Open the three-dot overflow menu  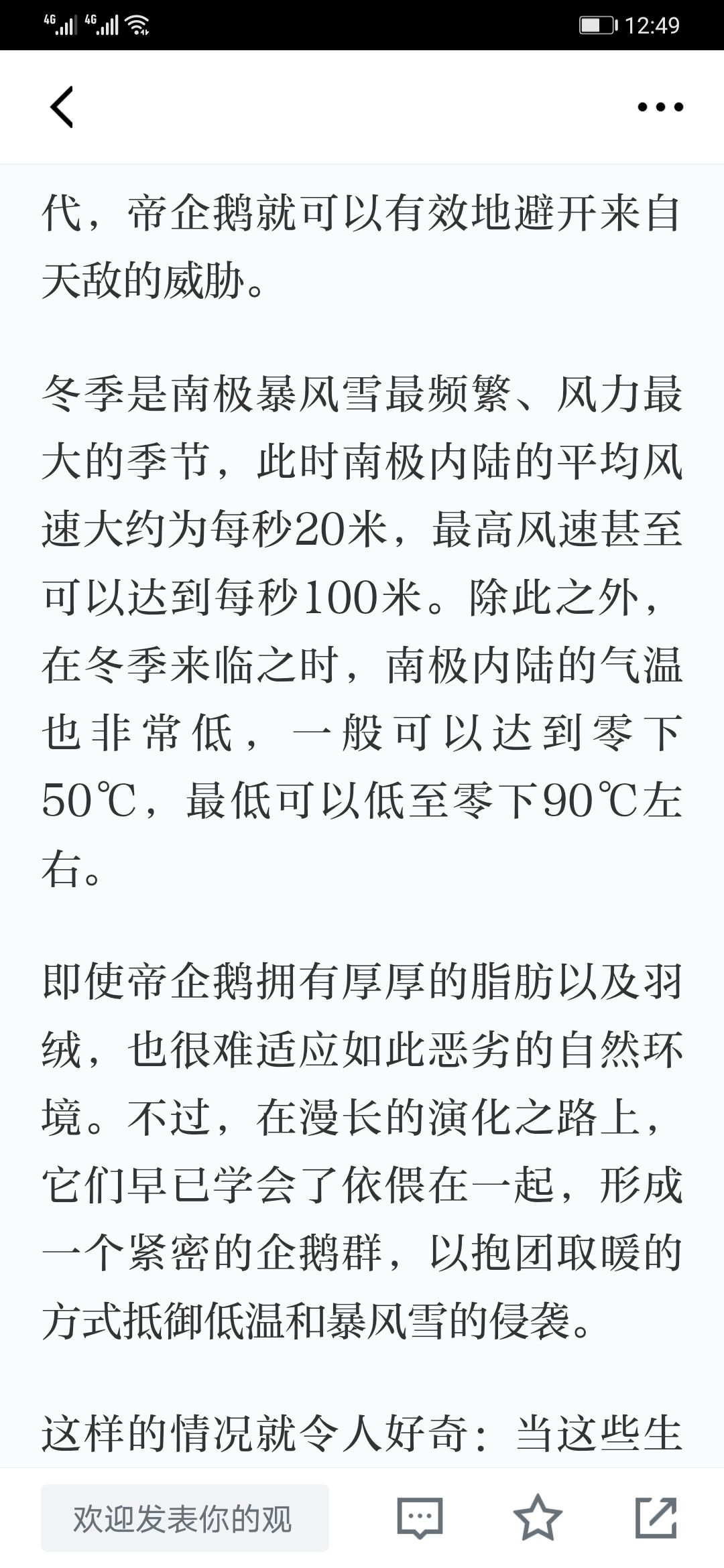pyautogui.click(x=660, y=107)
